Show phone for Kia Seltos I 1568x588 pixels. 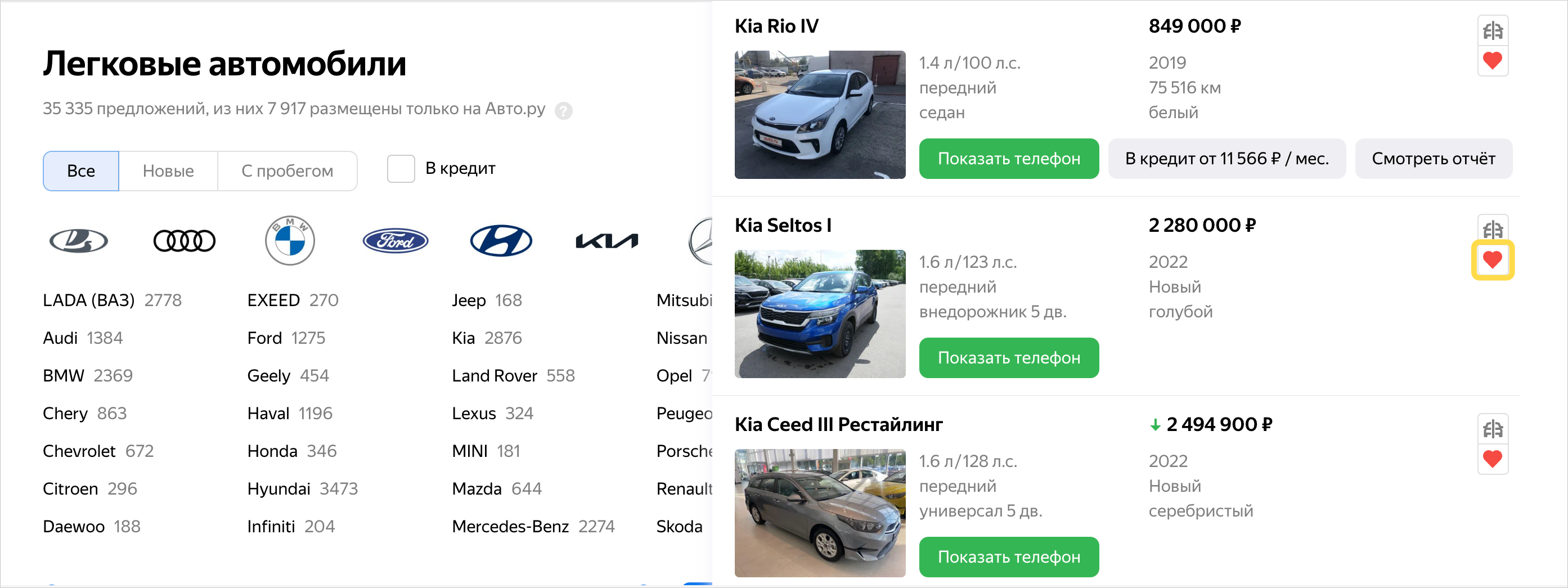click(1008, 358)
